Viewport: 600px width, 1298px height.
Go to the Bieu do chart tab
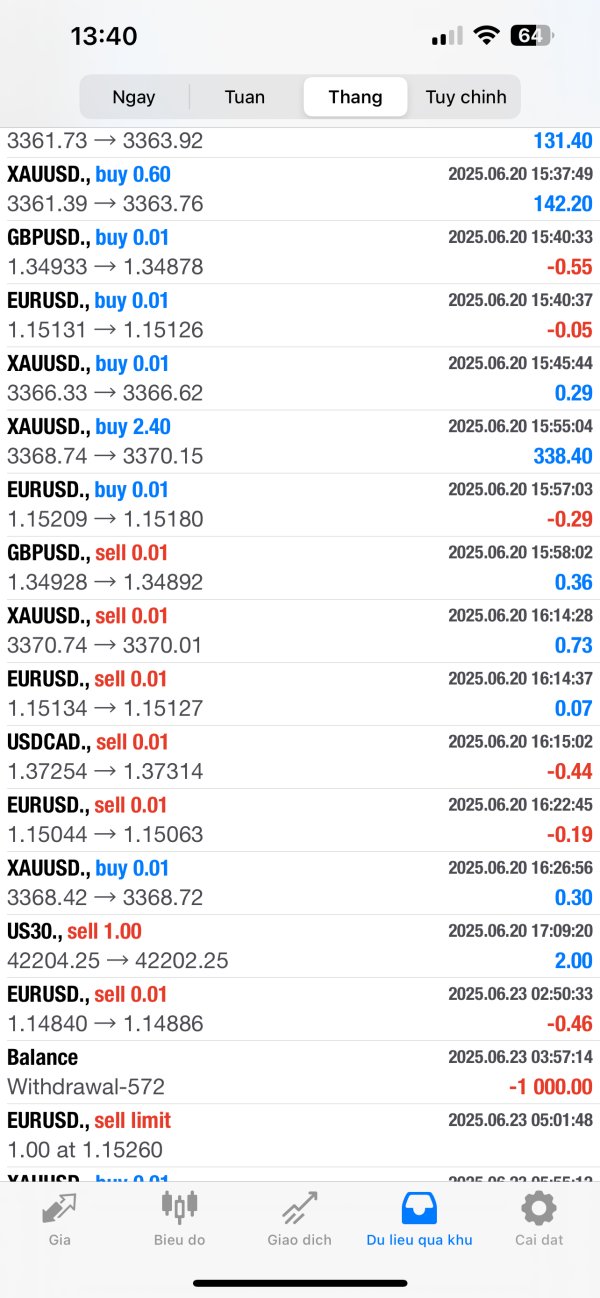coord(179,1220)
